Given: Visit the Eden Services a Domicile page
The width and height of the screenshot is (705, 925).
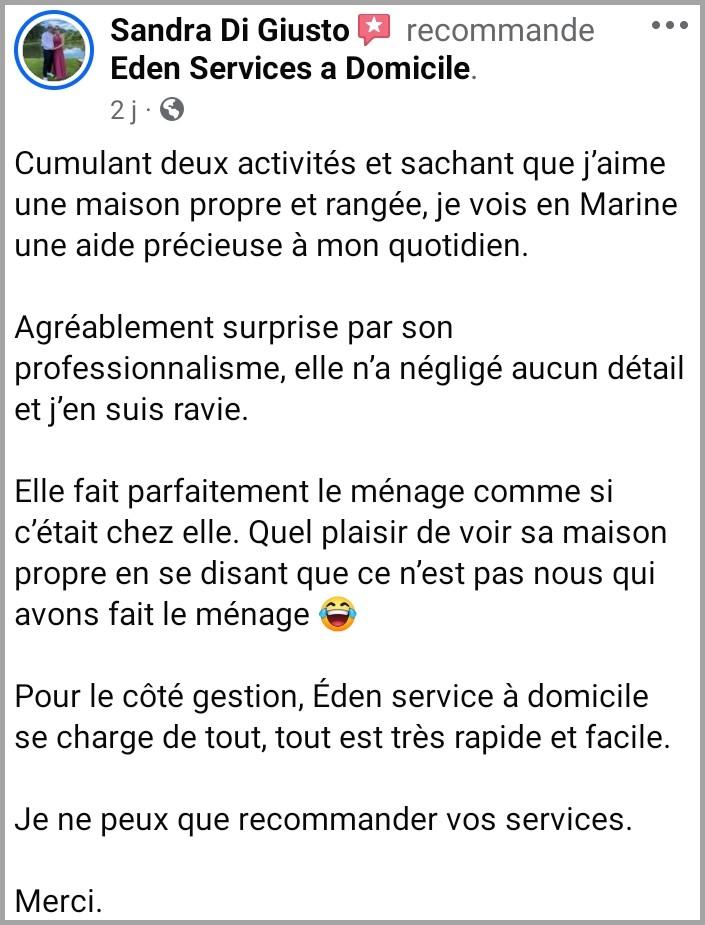Looking at the screenshot, I should coord(289,69).
